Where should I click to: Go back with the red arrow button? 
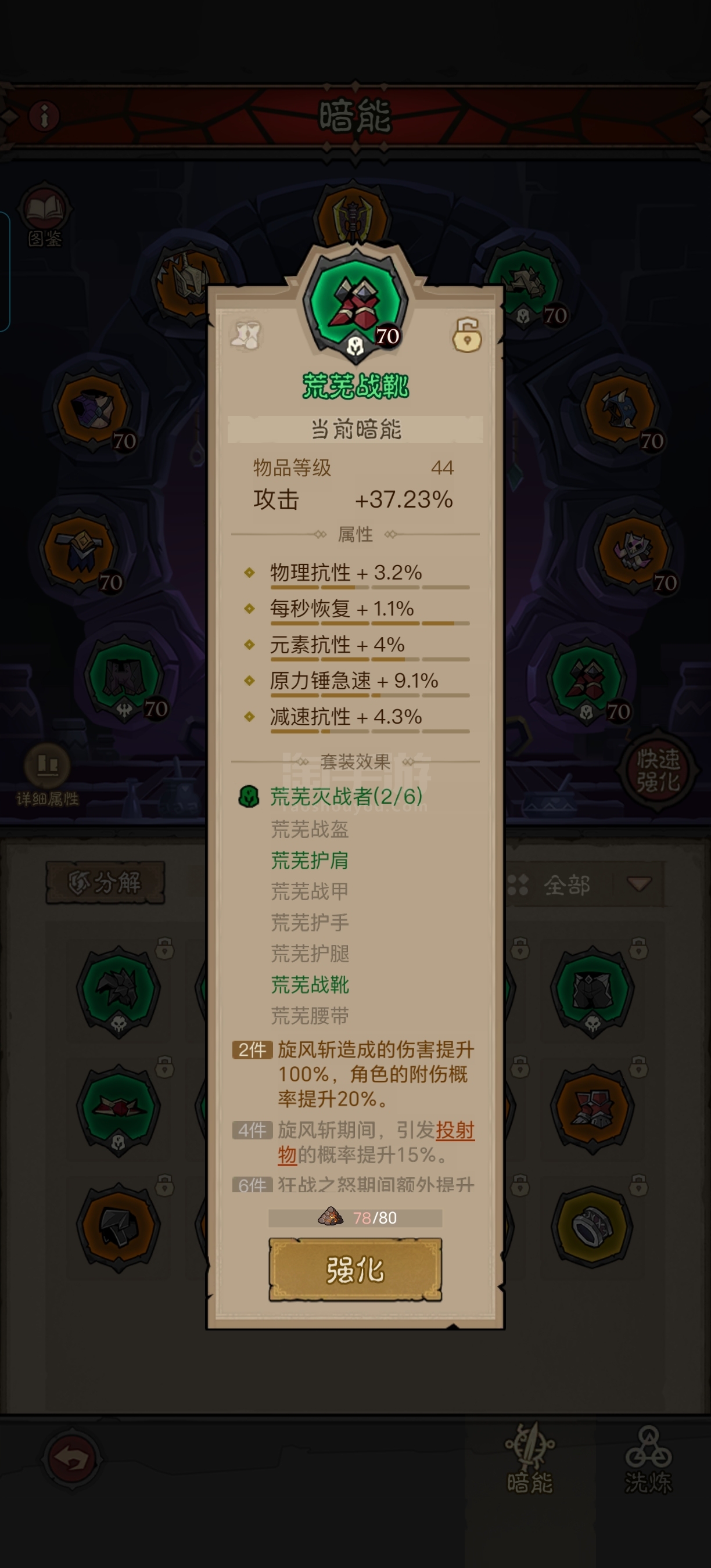(x=71, y=1459)
